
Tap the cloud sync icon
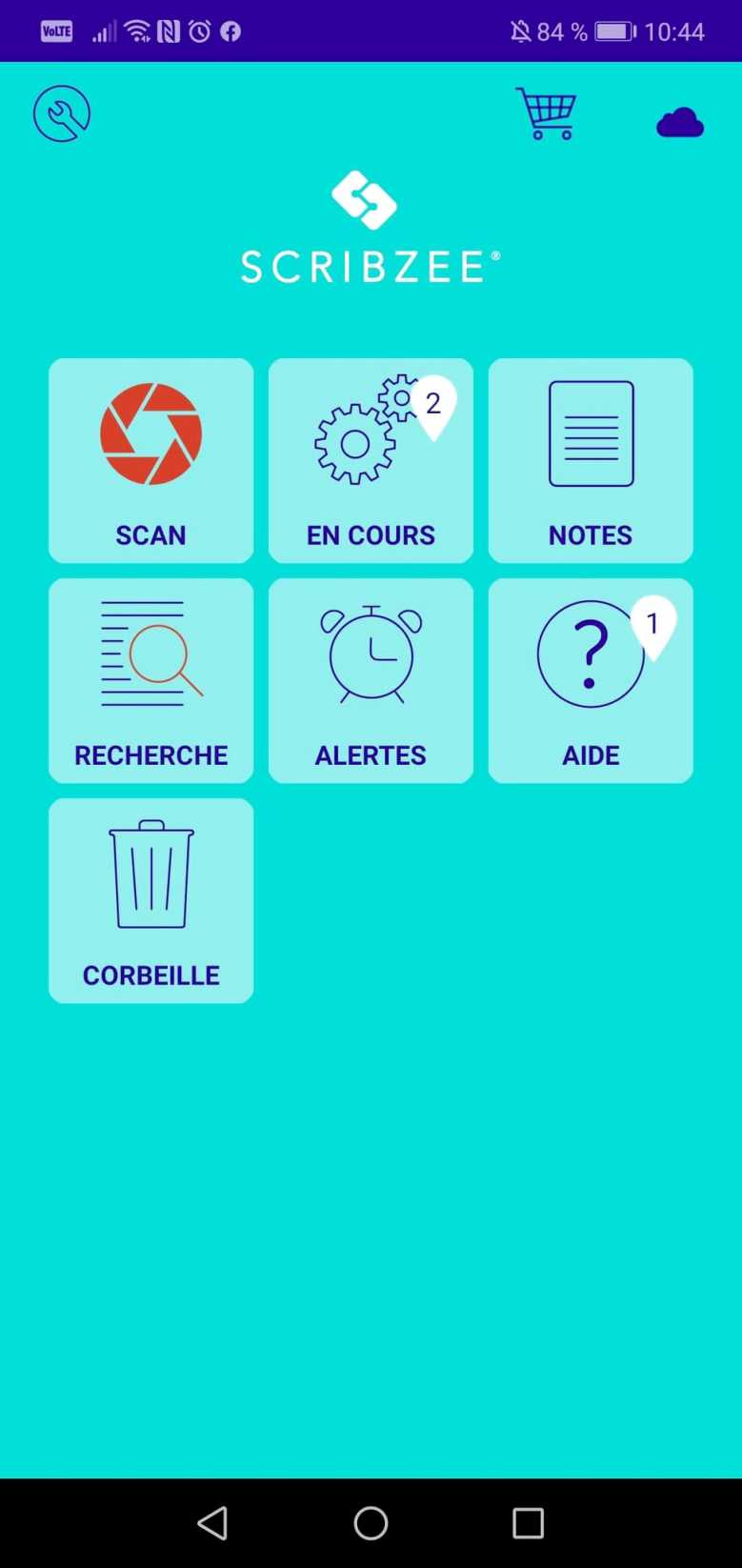[x=680, y=123]
